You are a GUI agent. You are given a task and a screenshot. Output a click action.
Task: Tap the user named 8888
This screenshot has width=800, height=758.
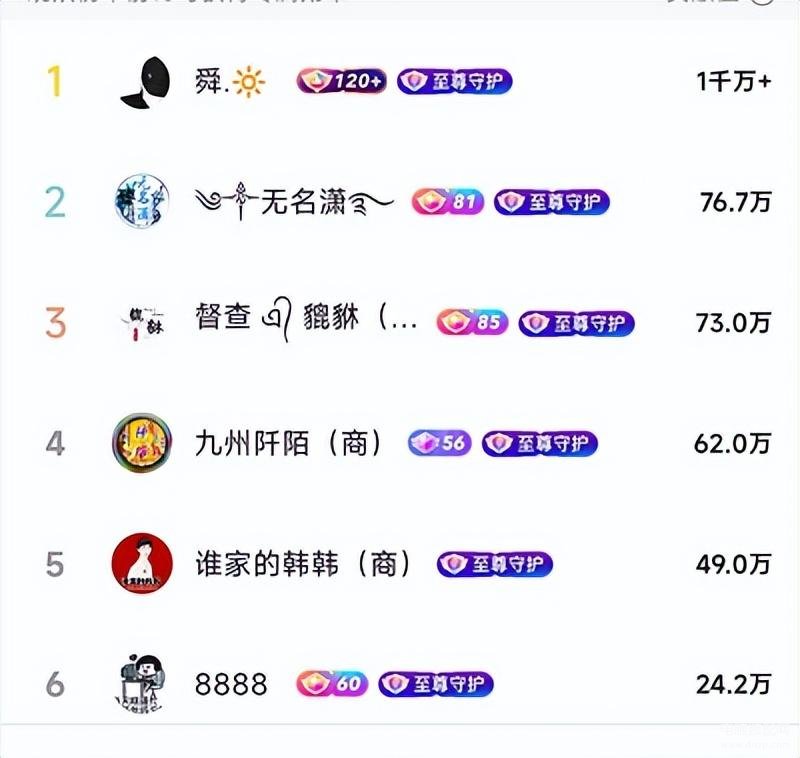231,685
